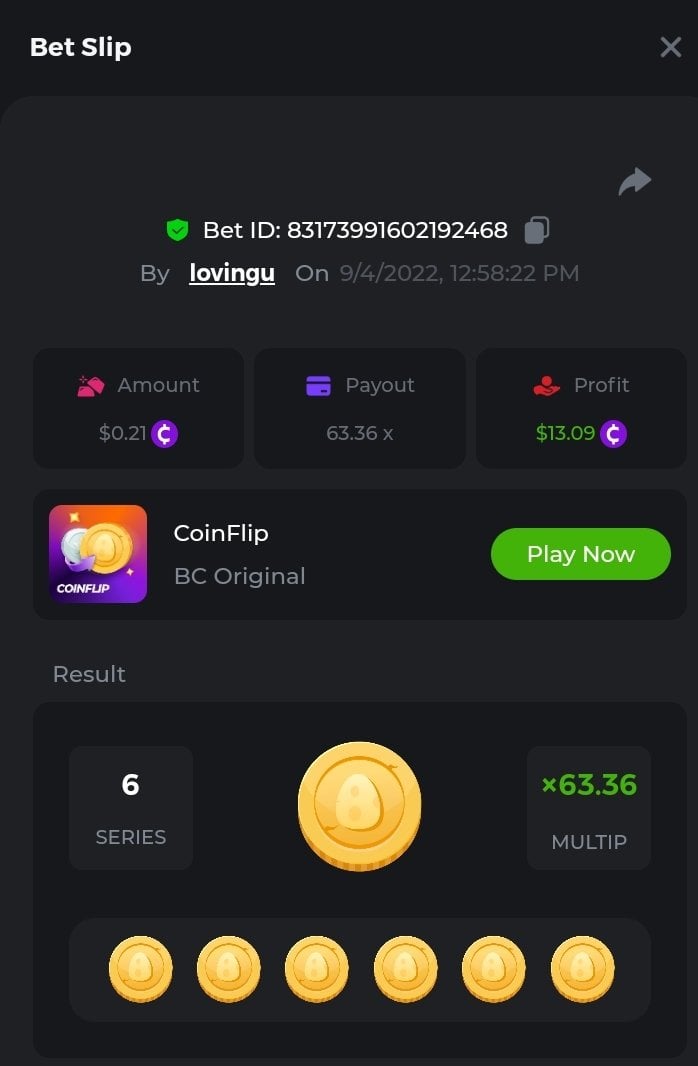Copy the Bet ID
698x1066 pixels.
pyautogui.click(x=537, y=230)
